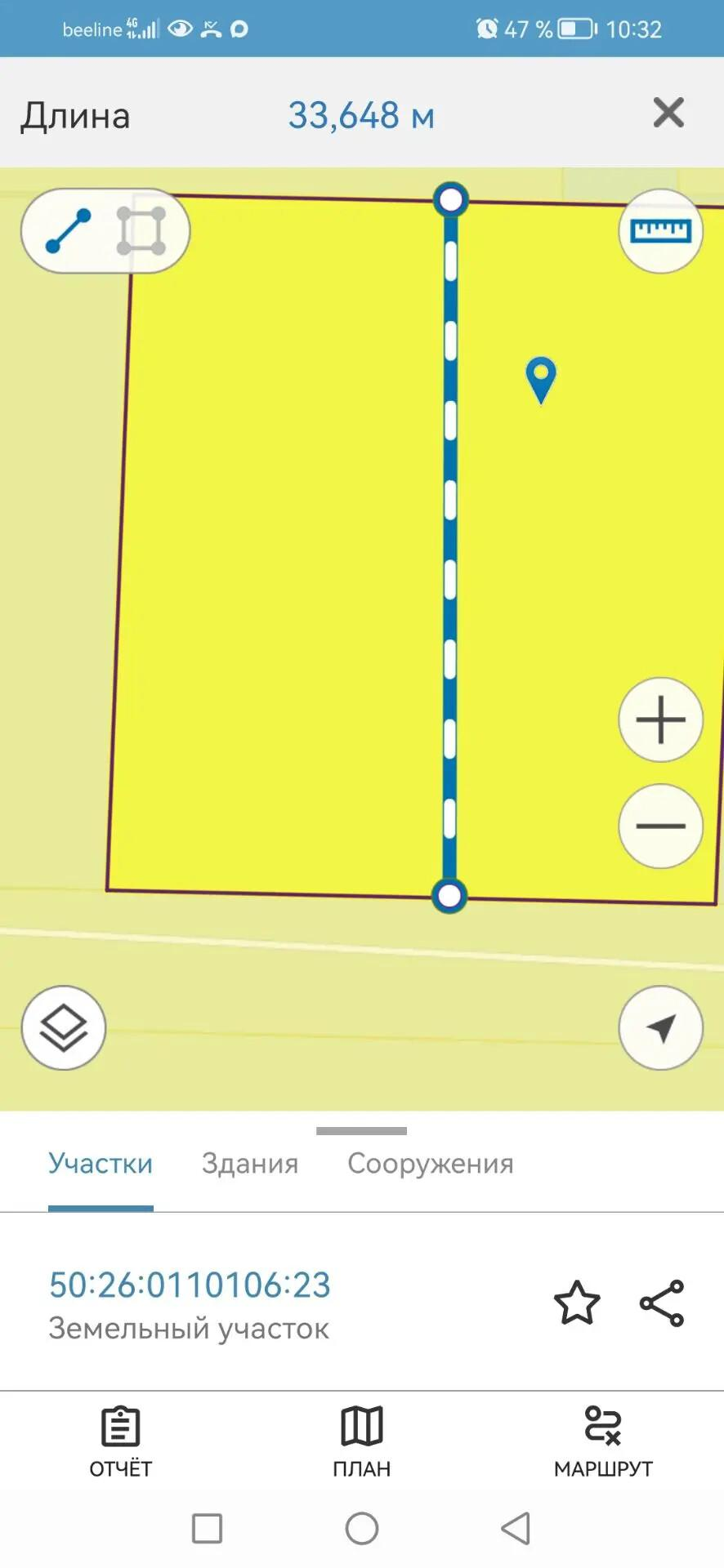This screenshot has height=1568, width=724.
Task: Build a МАРШРУТ to the parcel
Action: pyautogui.click(x=603, y=1442)
